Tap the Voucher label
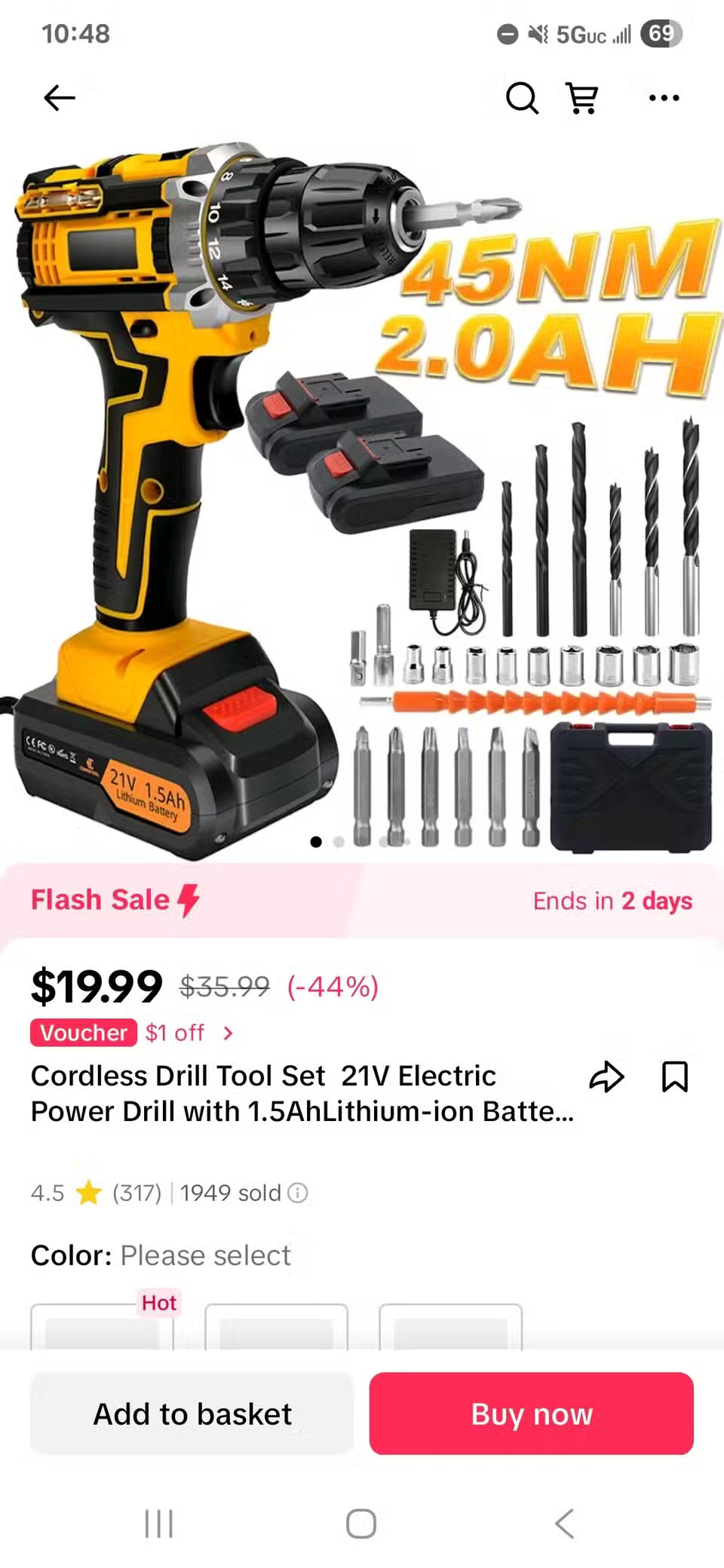 pos(81,1033)
